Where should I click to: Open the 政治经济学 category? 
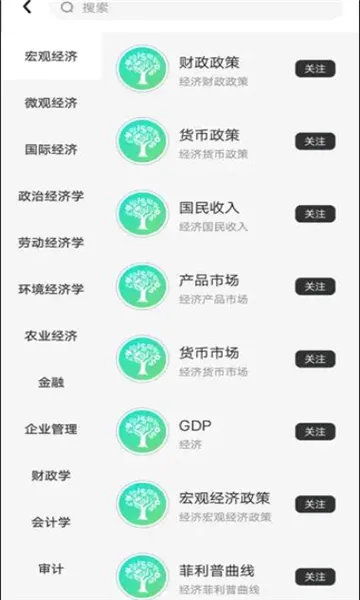click(51, 196)
